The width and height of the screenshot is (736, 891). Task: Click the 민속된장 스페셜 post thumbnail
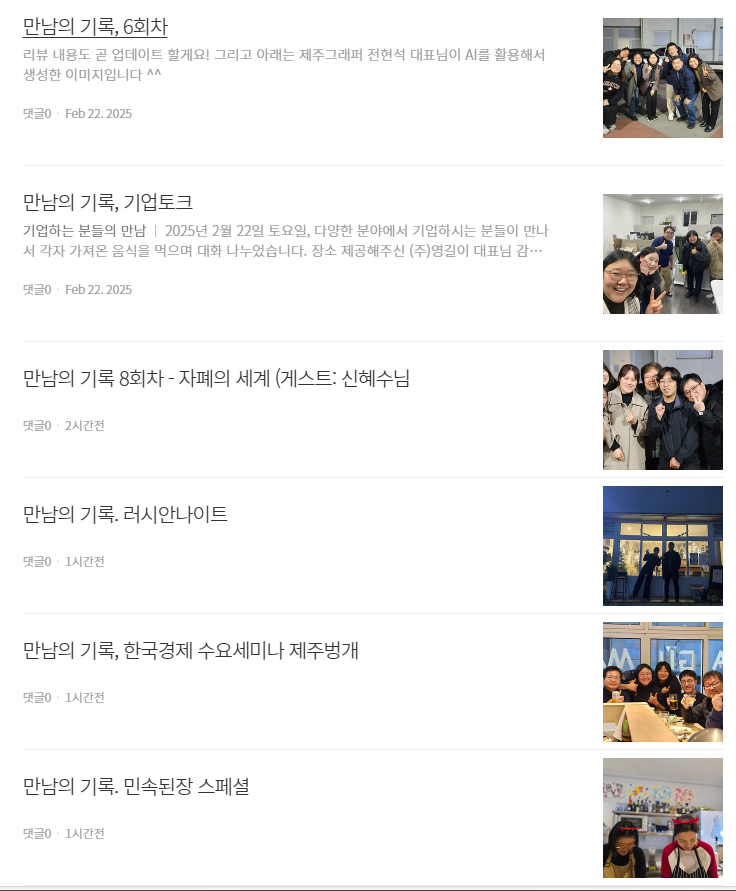coord(662,817)
